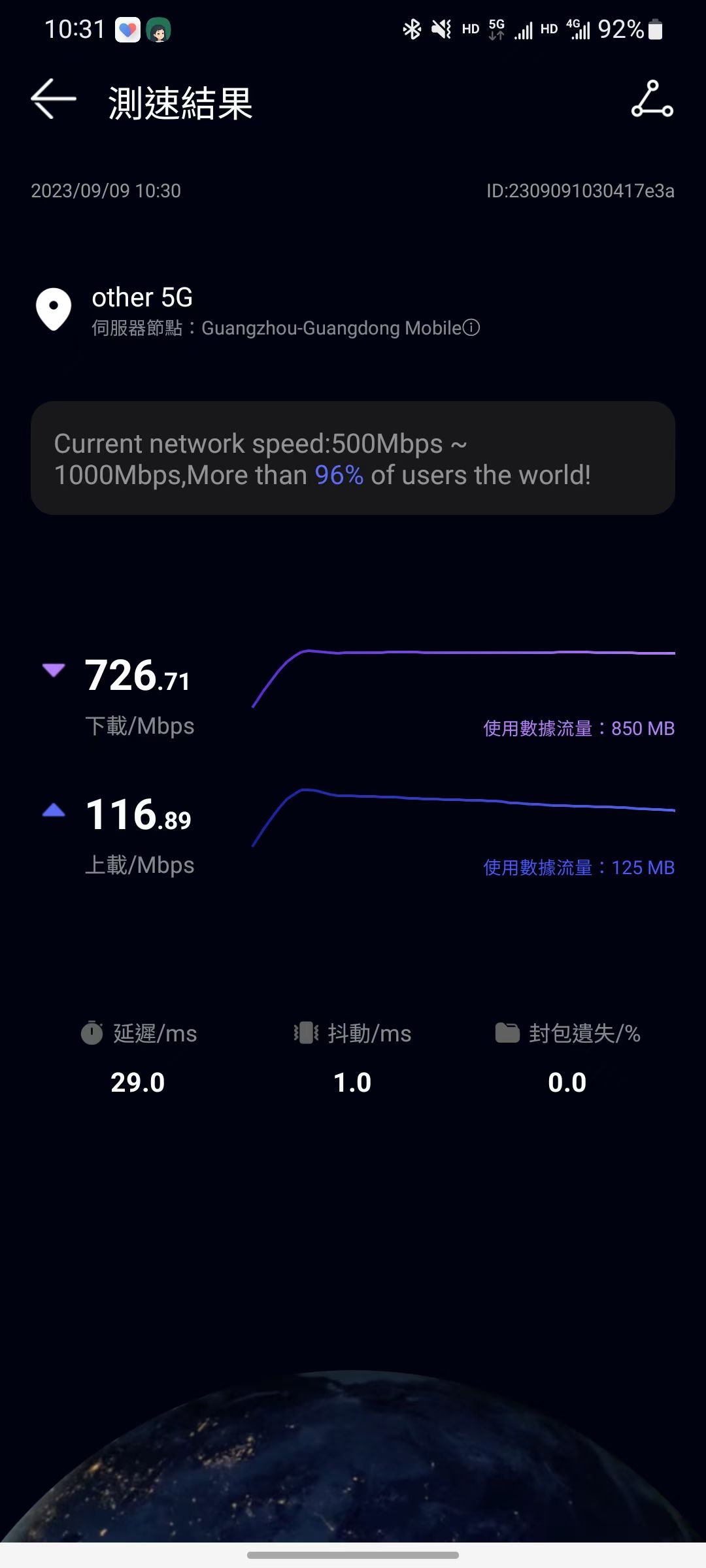Screen dimensions: 706x1568
Task: Tap the download data usage 850 MB label
Action: 577,728
